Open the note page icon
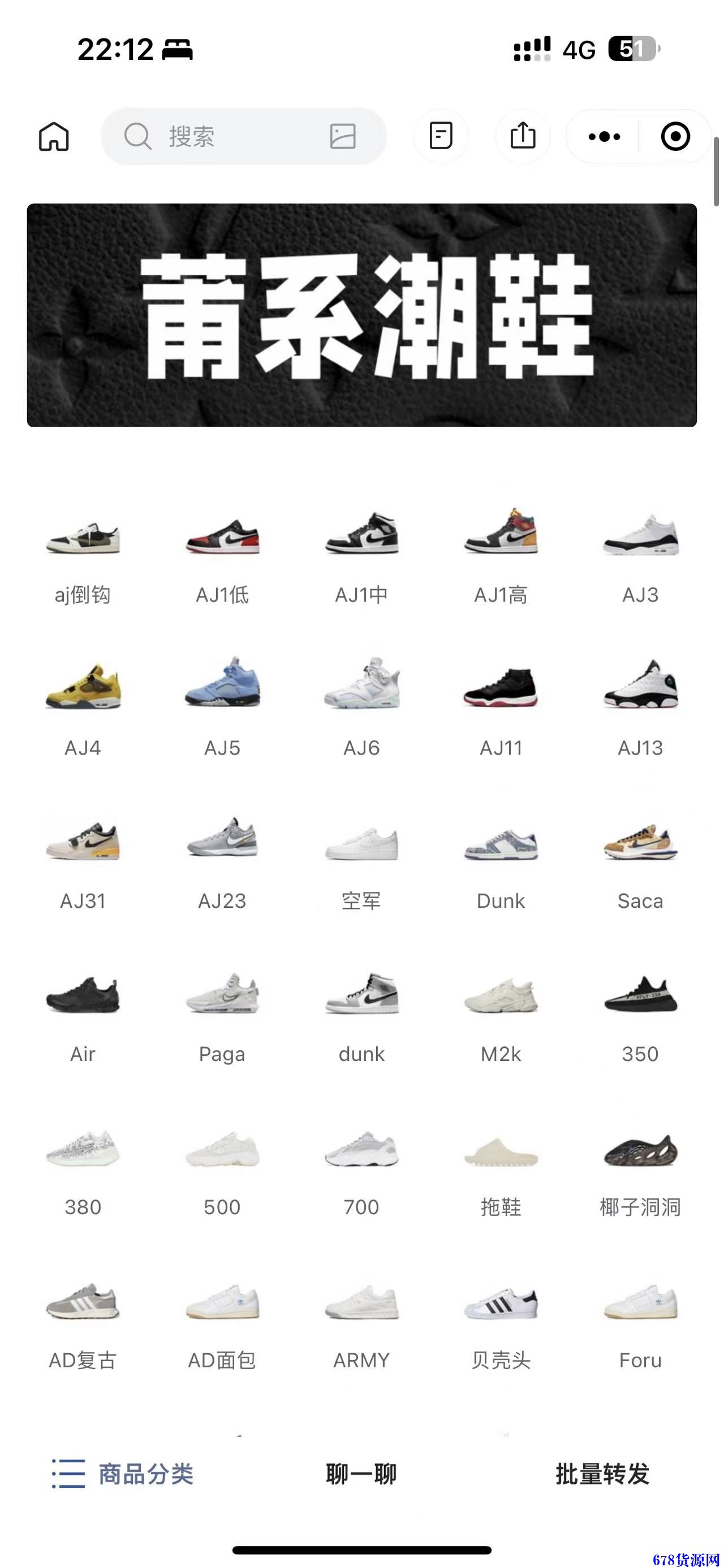Screen dimensions: 724x1568 click(x=441, y=136)
